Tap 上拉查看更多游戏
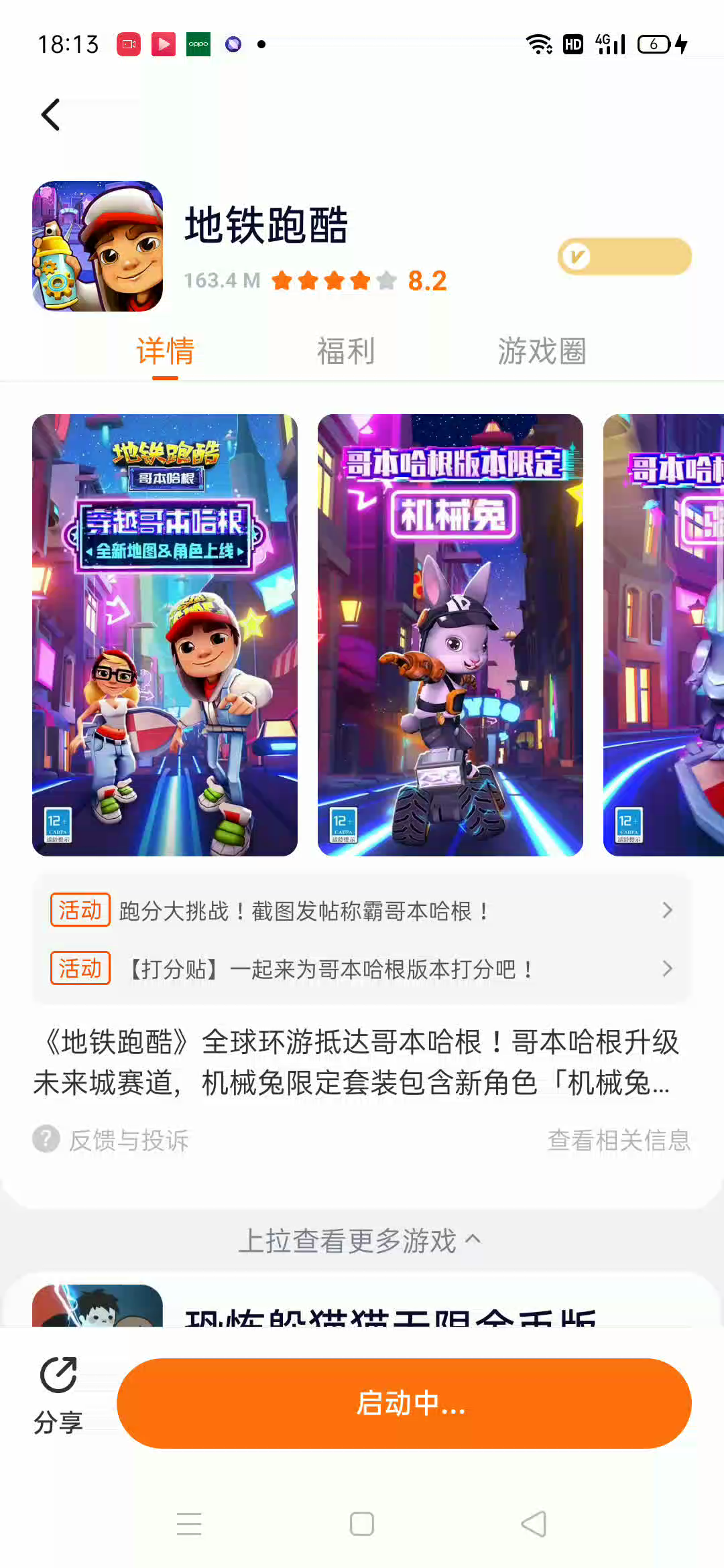The width and height of the screenshot is (724, 1568). point(361,1240)
